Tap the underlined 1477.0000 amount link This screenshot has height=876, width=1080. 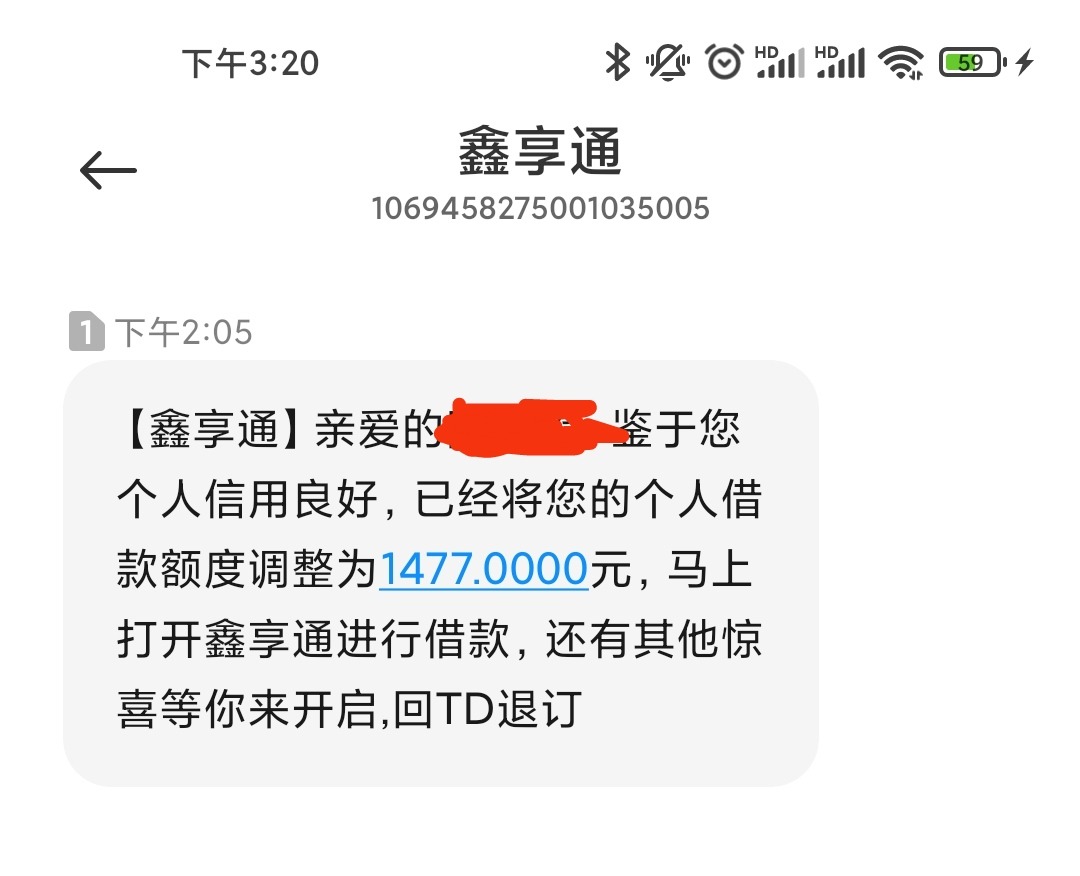tap(483, 569)
